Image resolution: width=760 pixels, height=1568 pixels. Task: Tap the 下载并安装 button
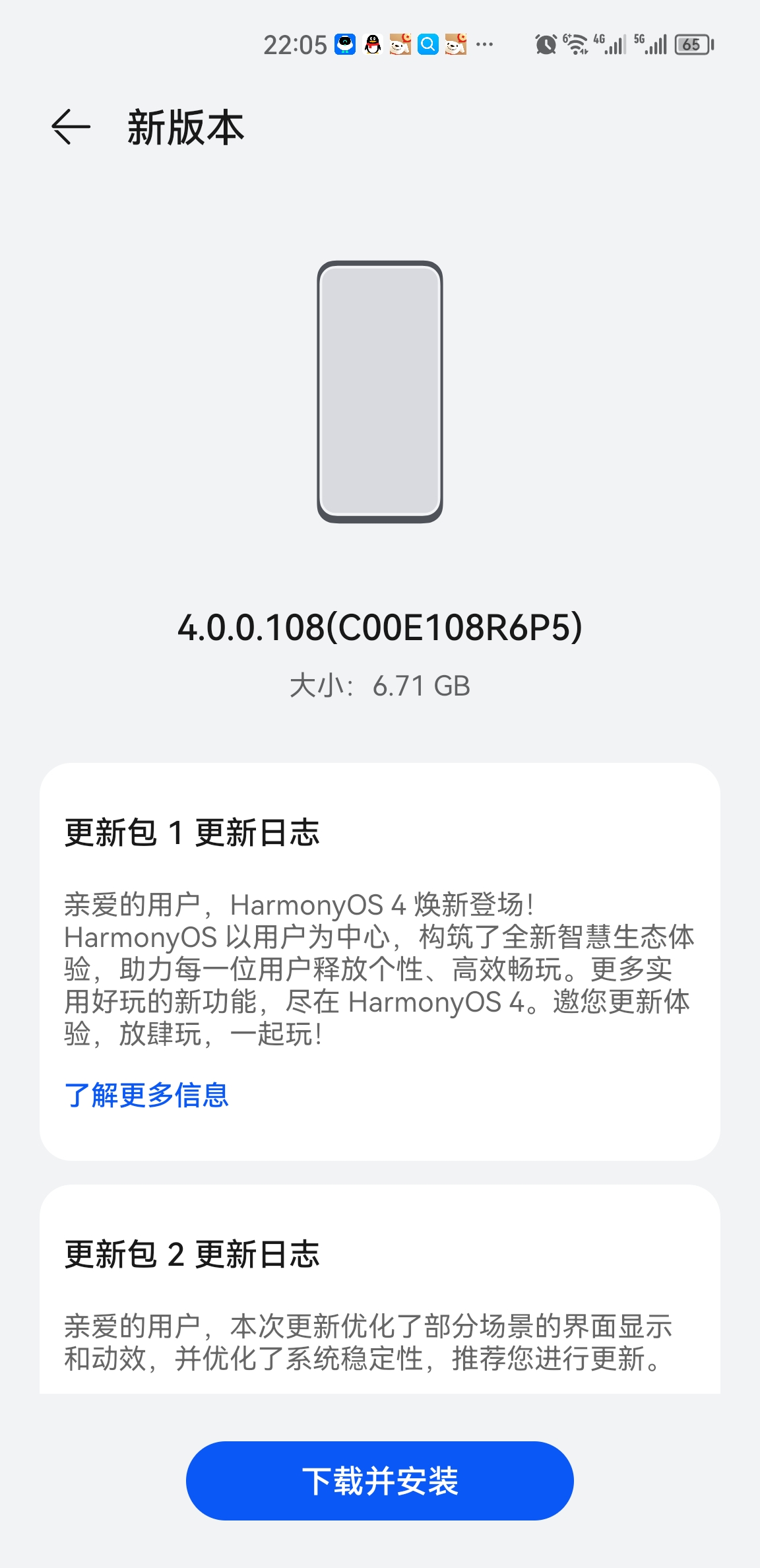pyautogui.click(x=380, y=1480)
